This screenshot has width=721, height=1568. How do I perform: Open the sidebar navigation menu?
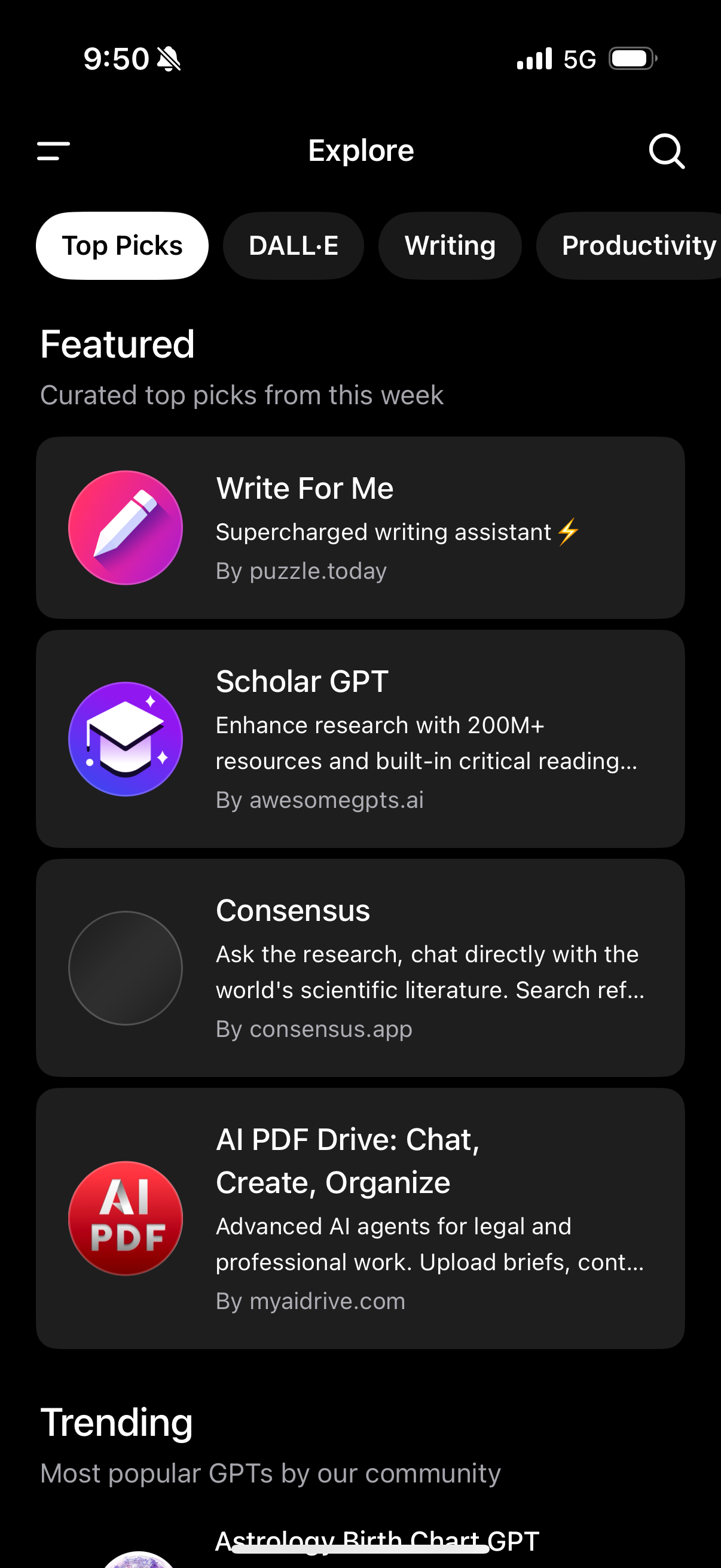(53, 151)
